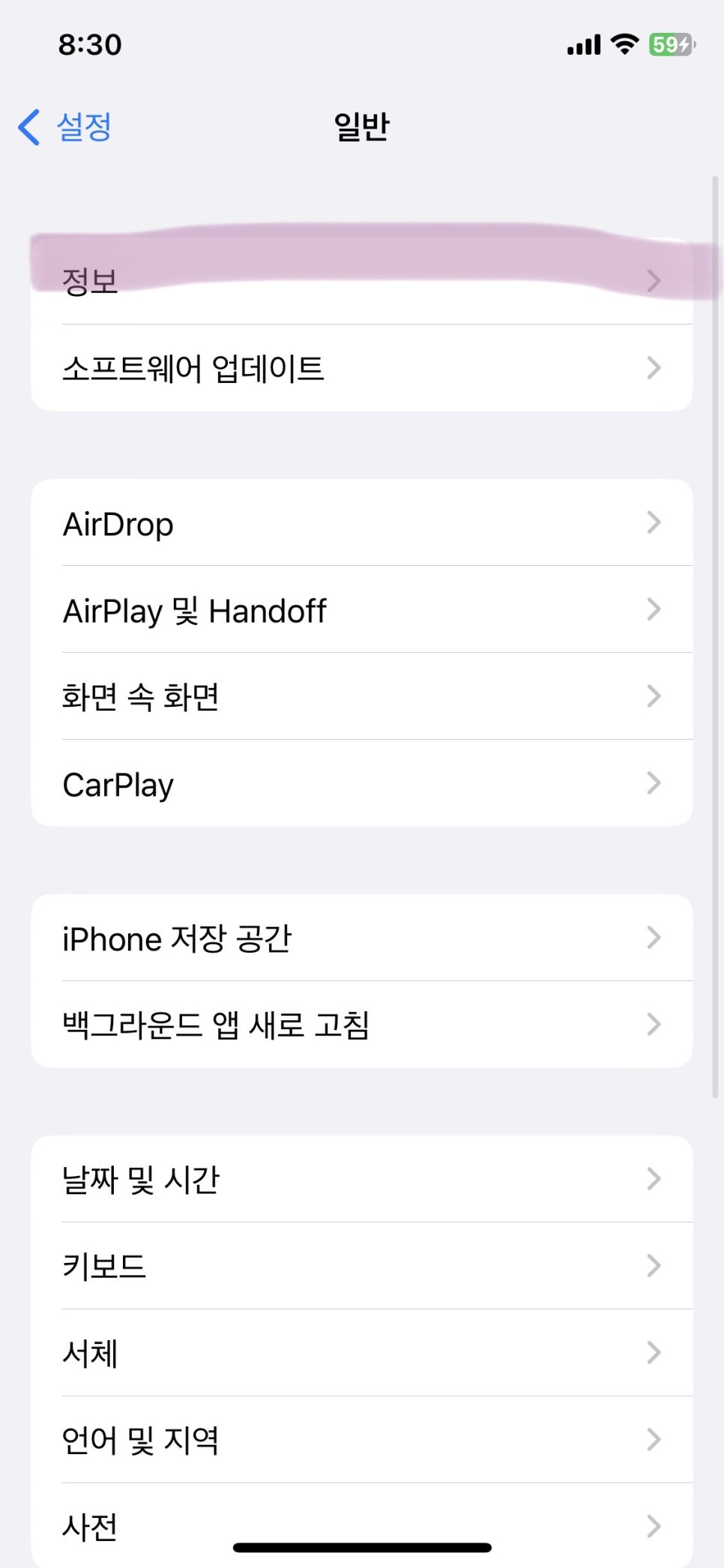
Task: Open AirDrop settings
Action: [362, 522]
